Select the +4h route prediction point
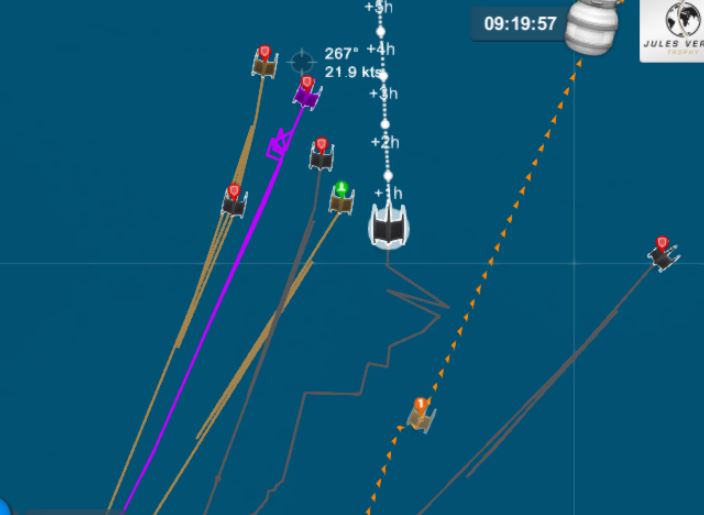The width and height of the screenshot is (704, 515). point(380,32)
